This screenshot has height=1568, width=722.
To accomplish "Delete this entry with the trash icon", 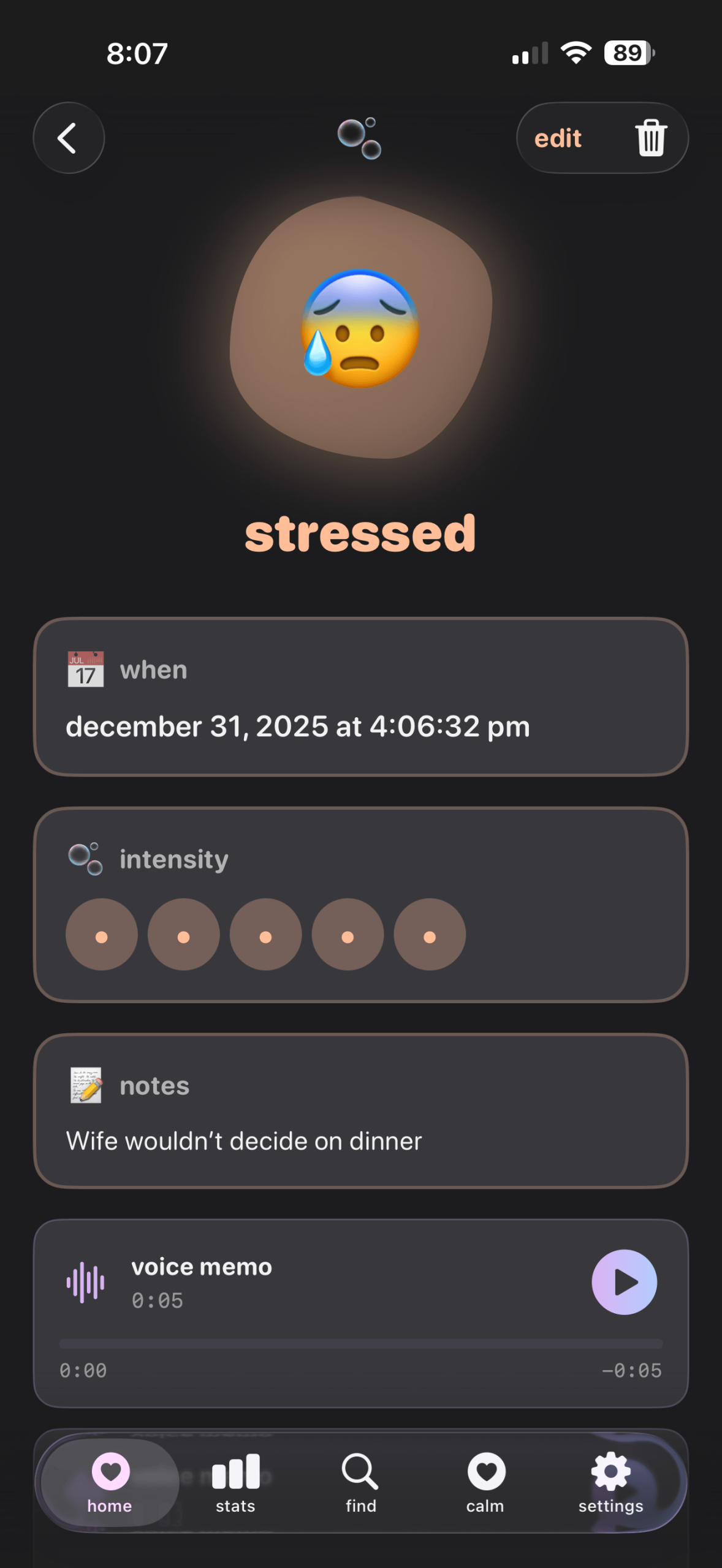I will click(x=650, y=138).
